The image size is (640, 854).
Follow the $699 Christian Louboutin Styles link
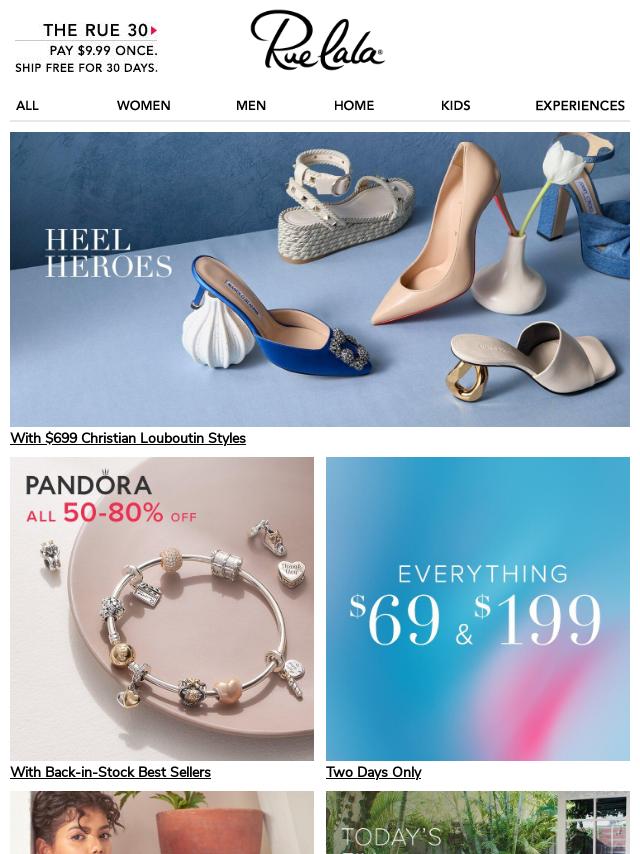coord(128,439)
